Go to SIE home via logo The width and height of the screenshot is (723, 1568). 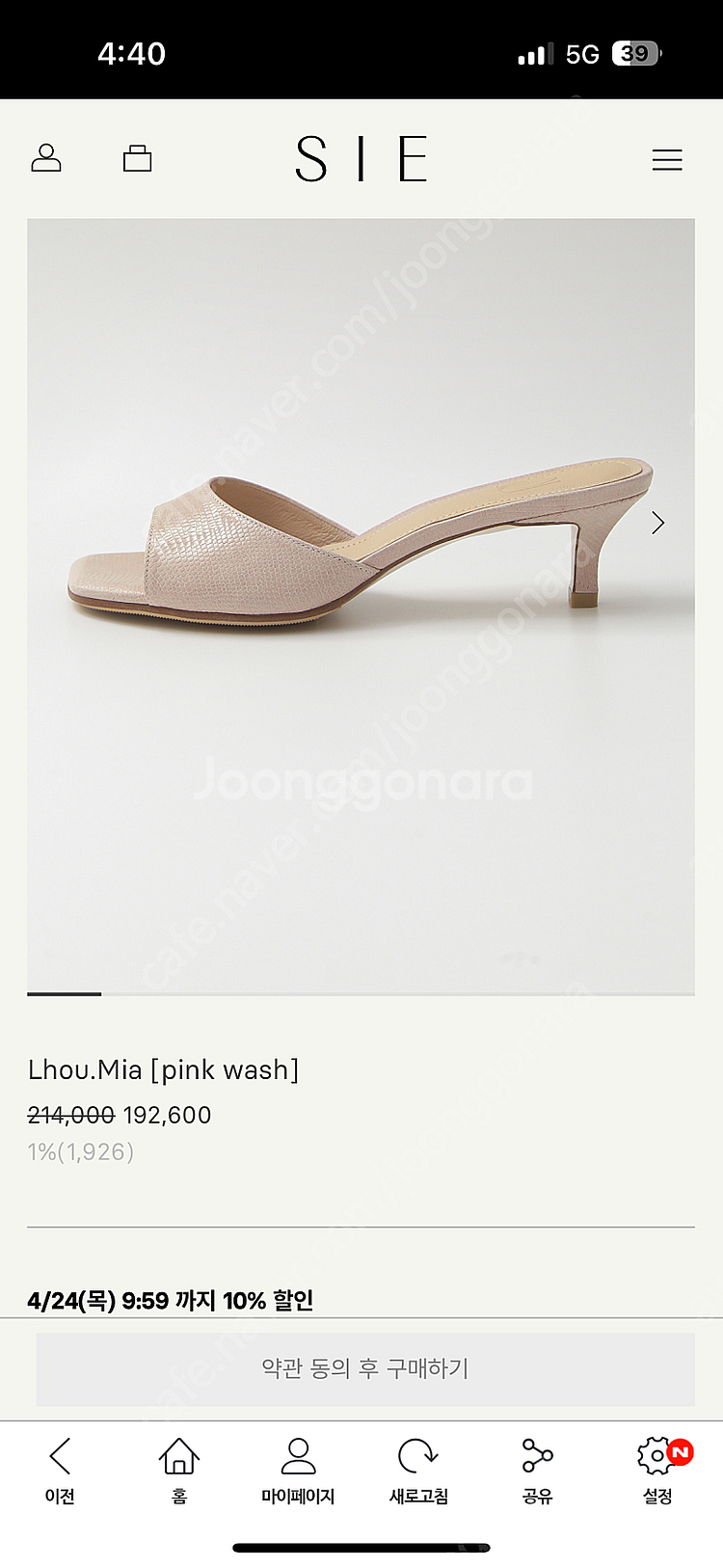pos(361,159)
